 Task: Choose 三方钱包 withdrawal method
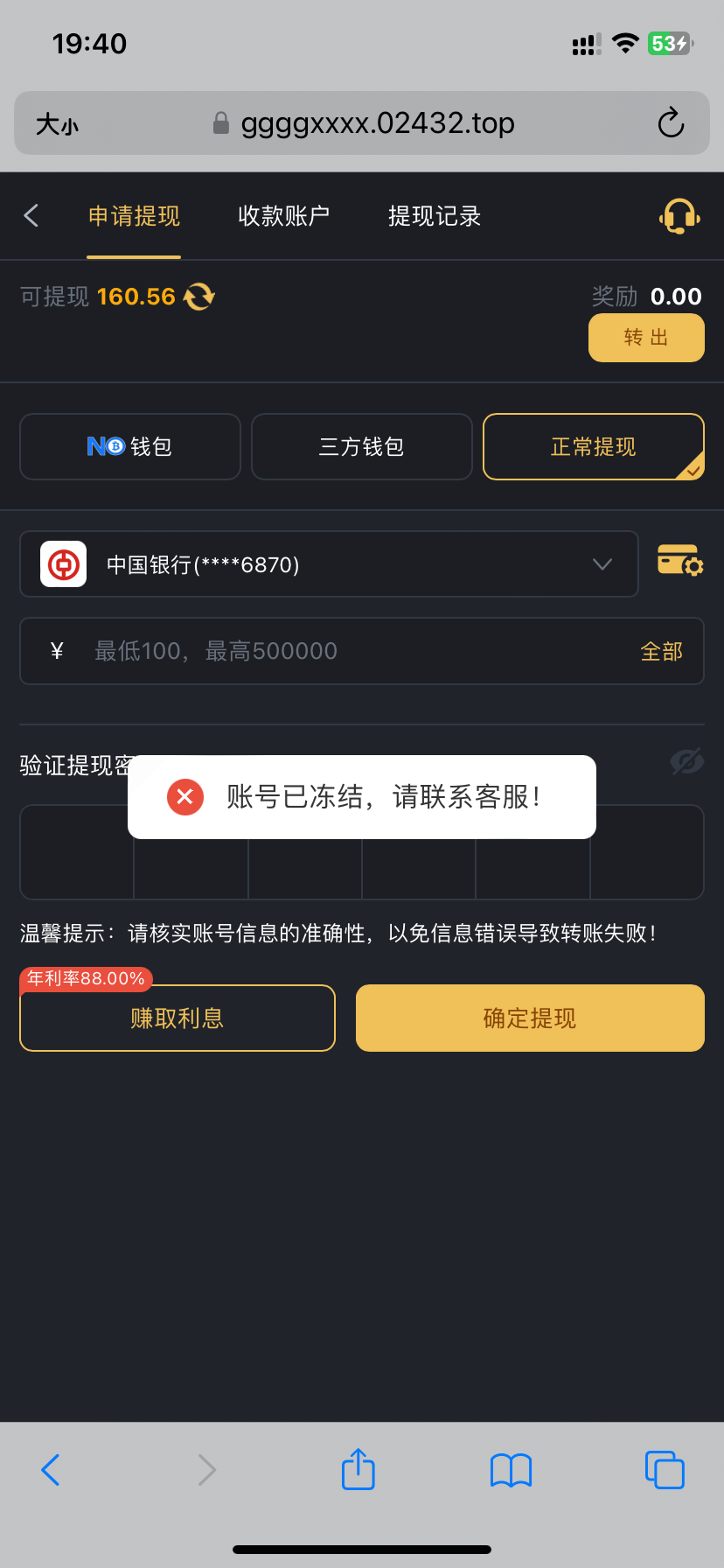point(362,446)
